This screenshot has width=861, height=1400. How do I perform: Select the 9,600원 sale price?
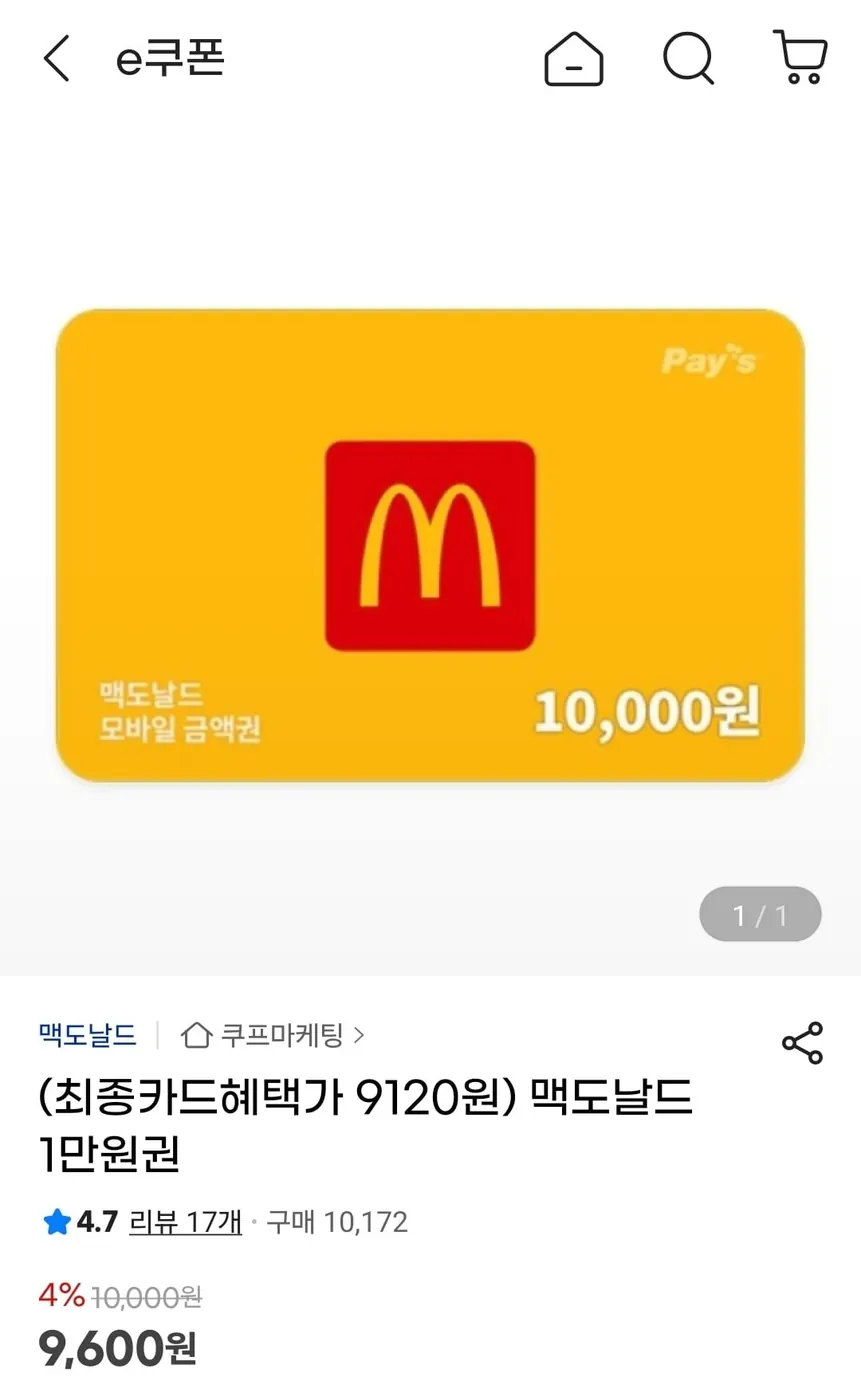coord(113,1350)
